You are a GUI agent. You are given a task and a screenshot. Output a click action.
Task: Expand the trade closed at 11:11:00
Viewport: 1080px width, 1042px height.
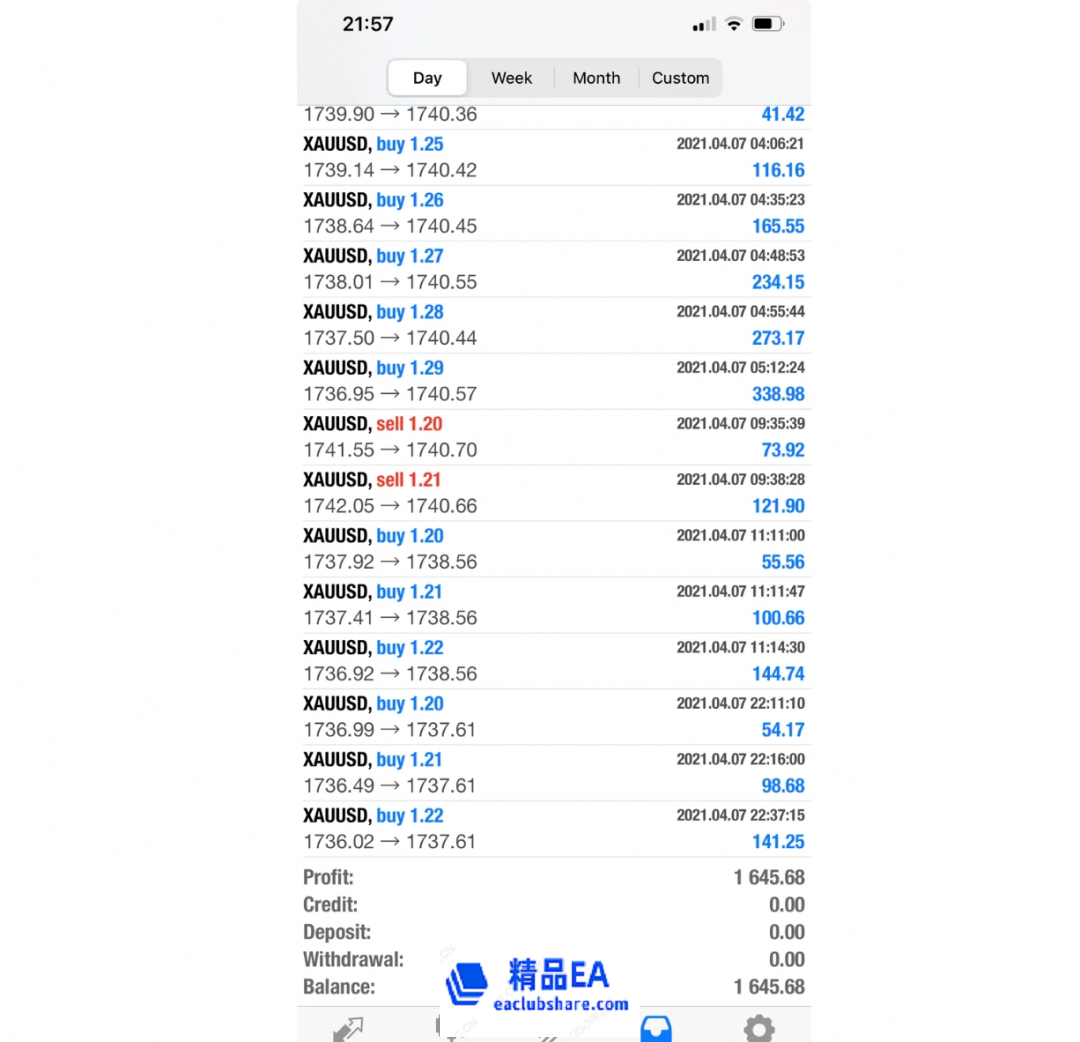coord(553,549)
